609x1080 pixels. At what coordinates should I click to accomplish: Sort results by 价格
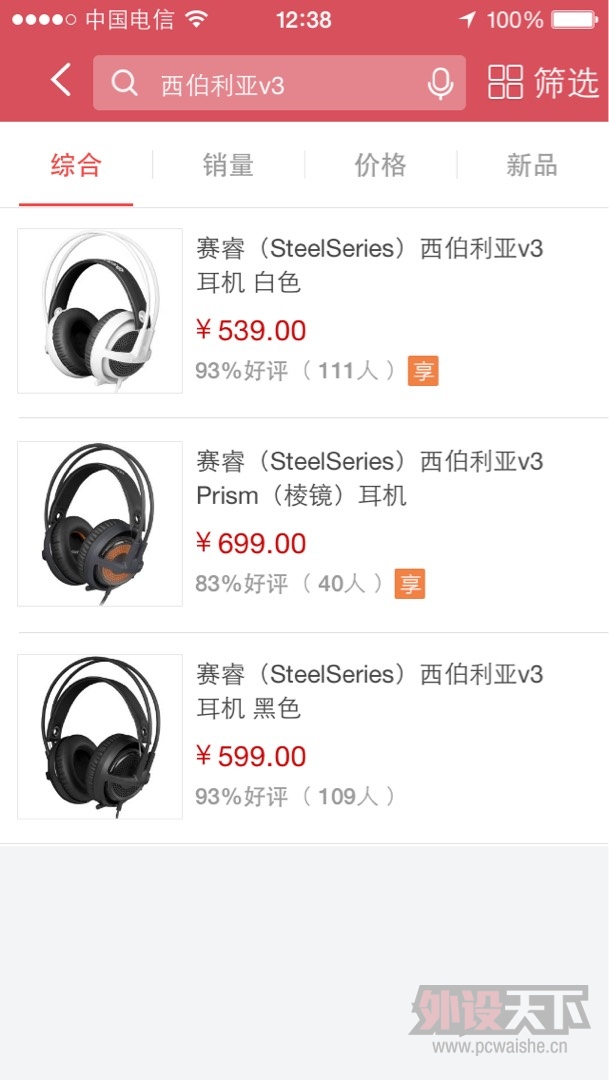380,165
